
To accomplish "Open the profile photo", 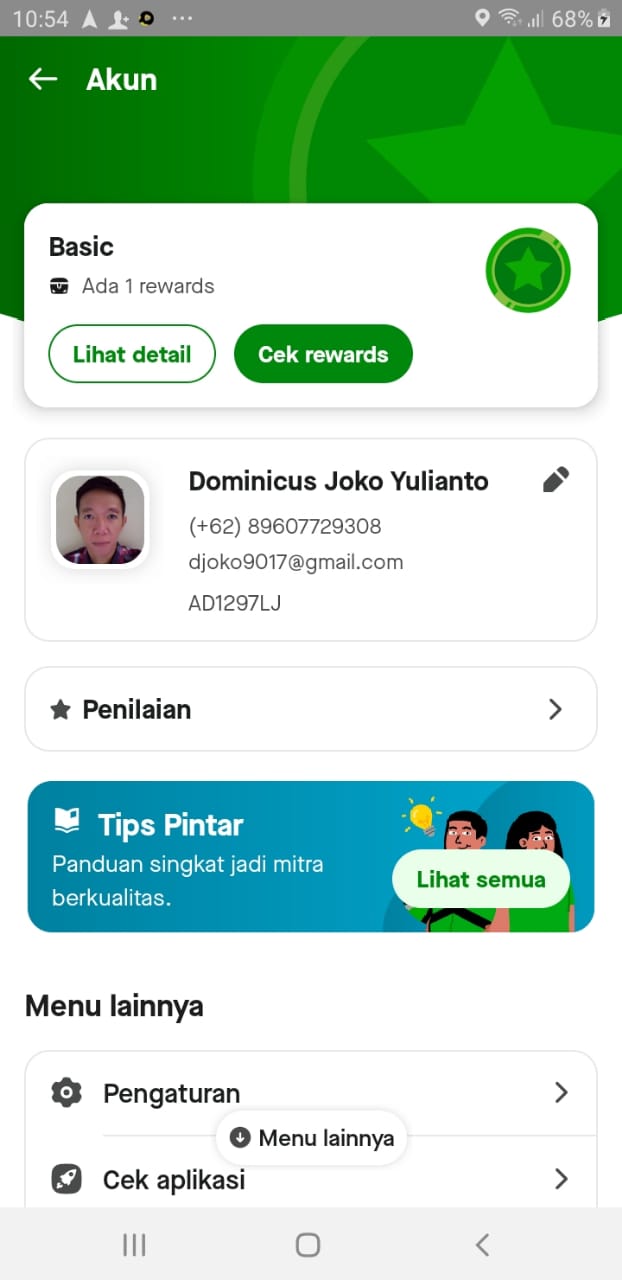I will [x=100, y=520].
